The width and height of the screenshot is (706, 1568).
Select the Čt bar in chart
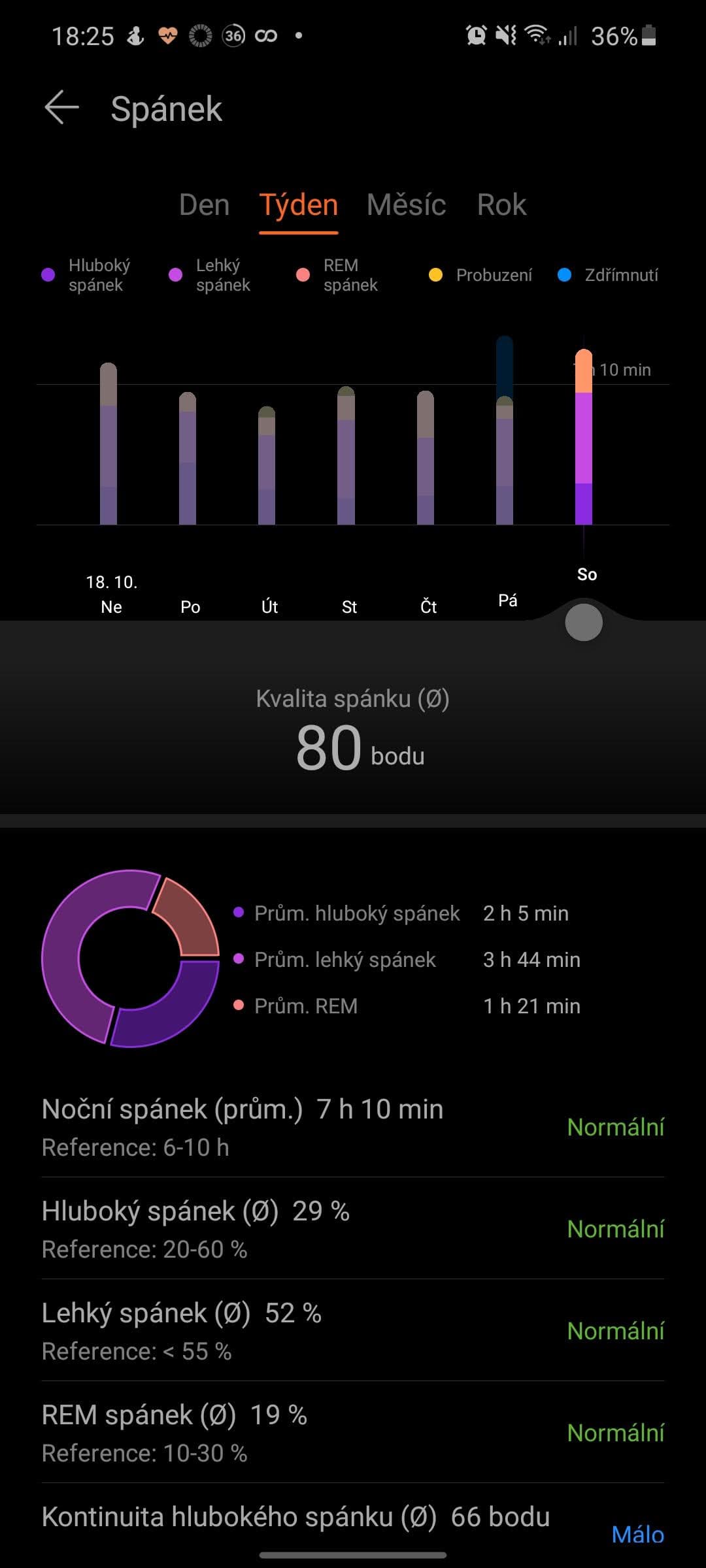pos(425,461)
